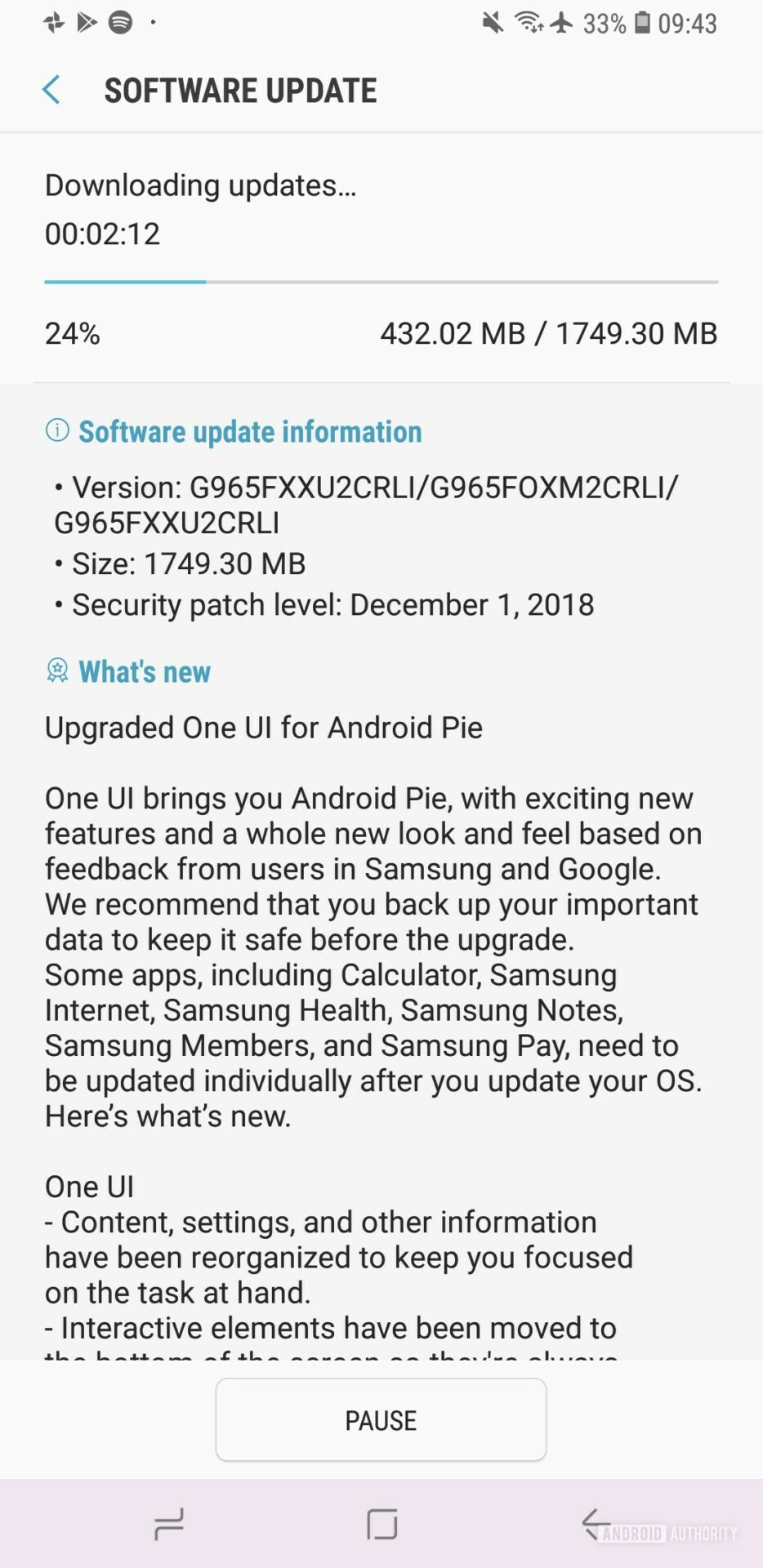Viewport: 763px width, 1568px height.
Task: Pause the update download
Action: coord(381,1420)
